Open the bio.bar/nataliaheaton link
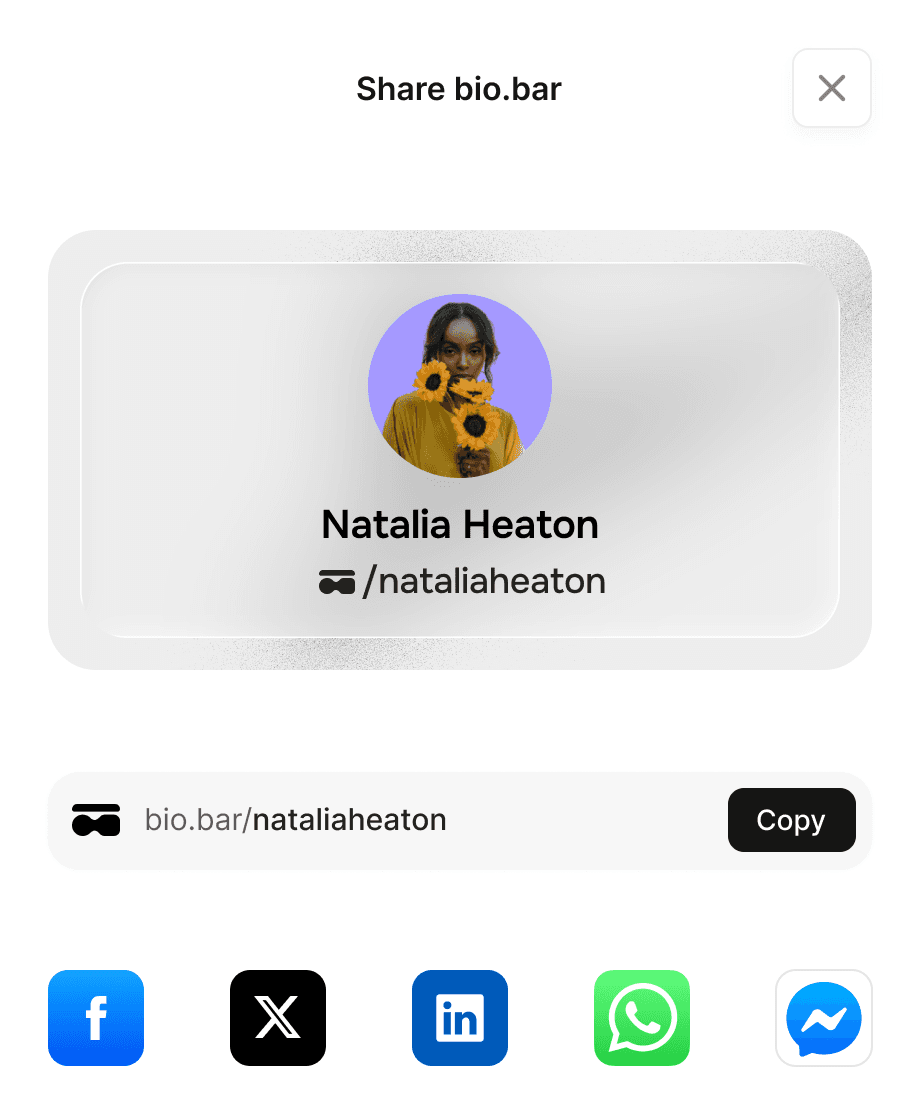920x1114 pixels. (x=296, y=820)
